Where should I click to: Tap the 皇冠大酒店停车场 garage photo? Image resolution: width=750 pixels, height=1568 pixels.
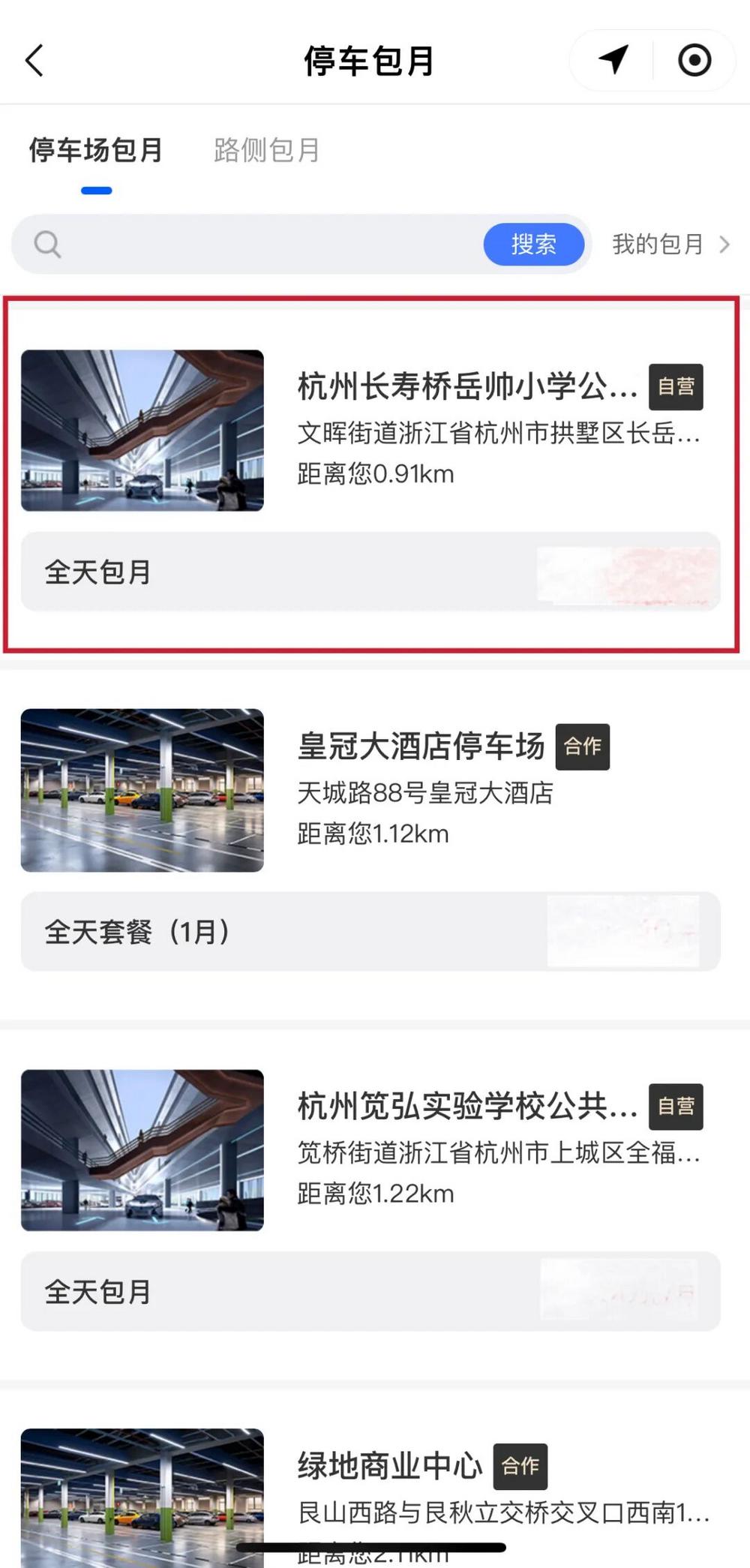coord(142,789)
